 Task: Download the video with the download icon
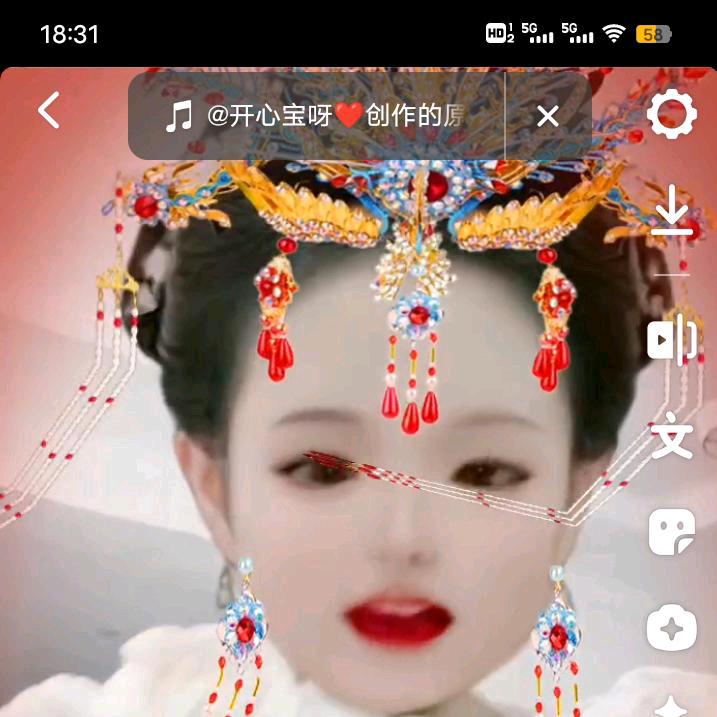coord(672,211)
